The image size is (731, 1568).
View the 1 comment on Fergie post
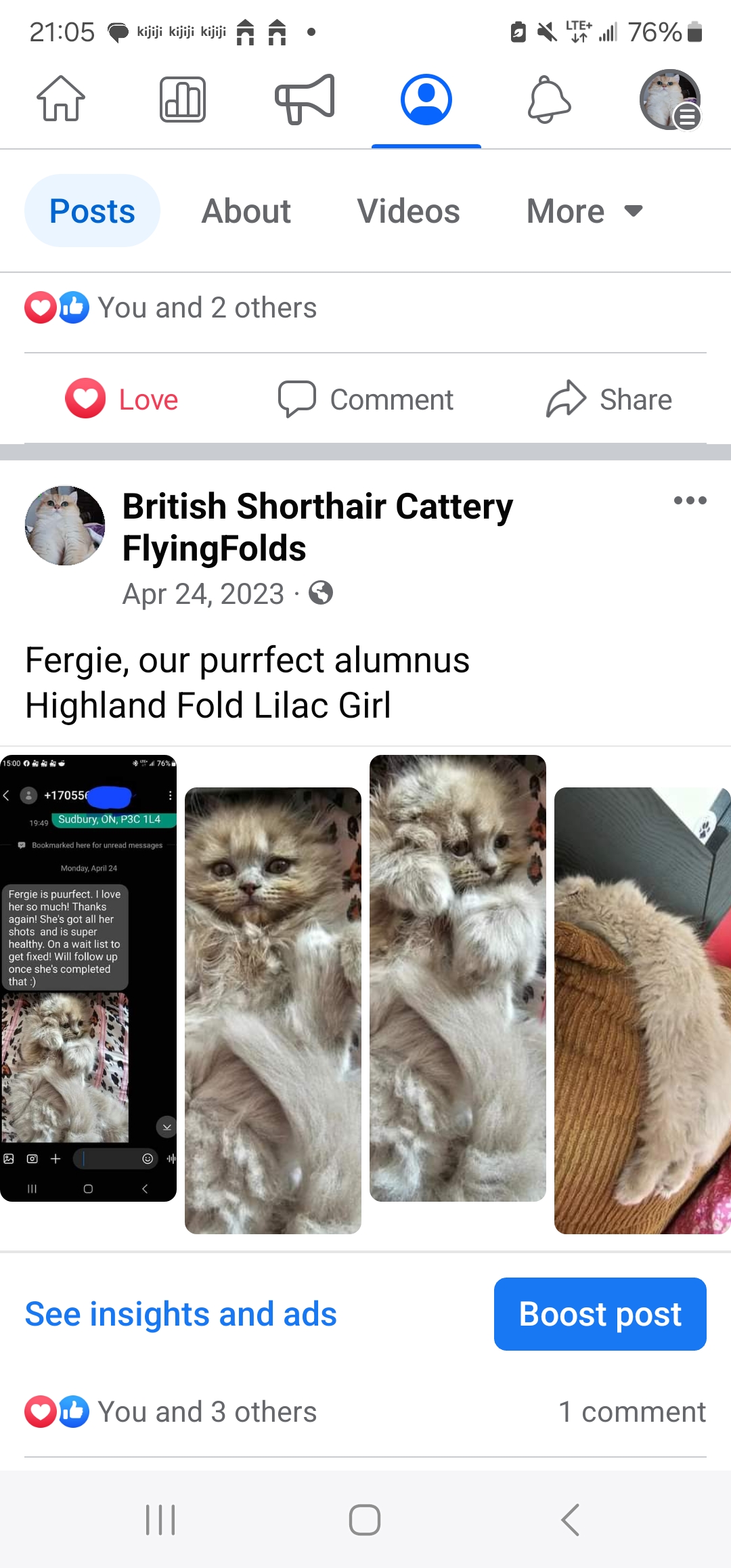632,1412
